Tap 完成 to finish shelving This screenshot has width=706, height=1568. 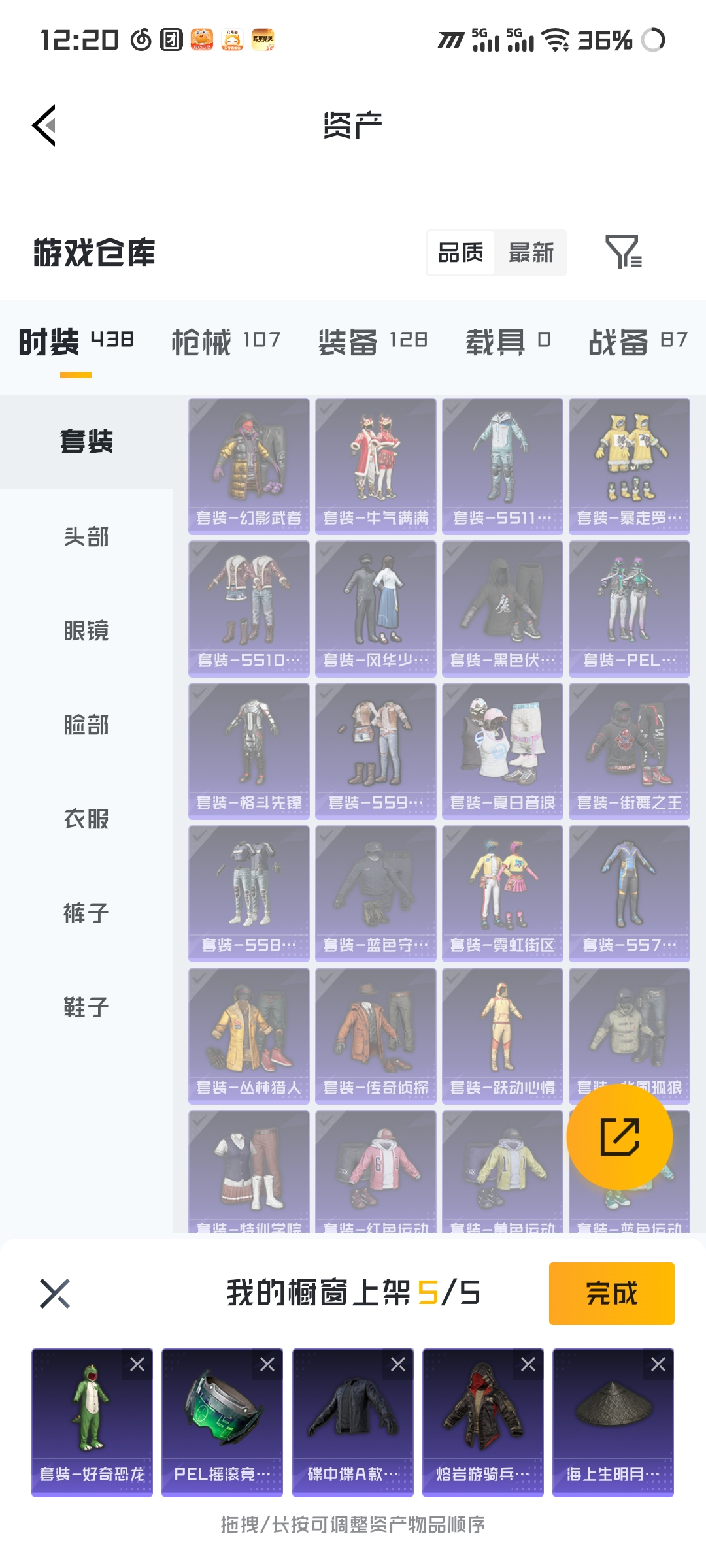pyautogui.click(x=611, y=1293)
